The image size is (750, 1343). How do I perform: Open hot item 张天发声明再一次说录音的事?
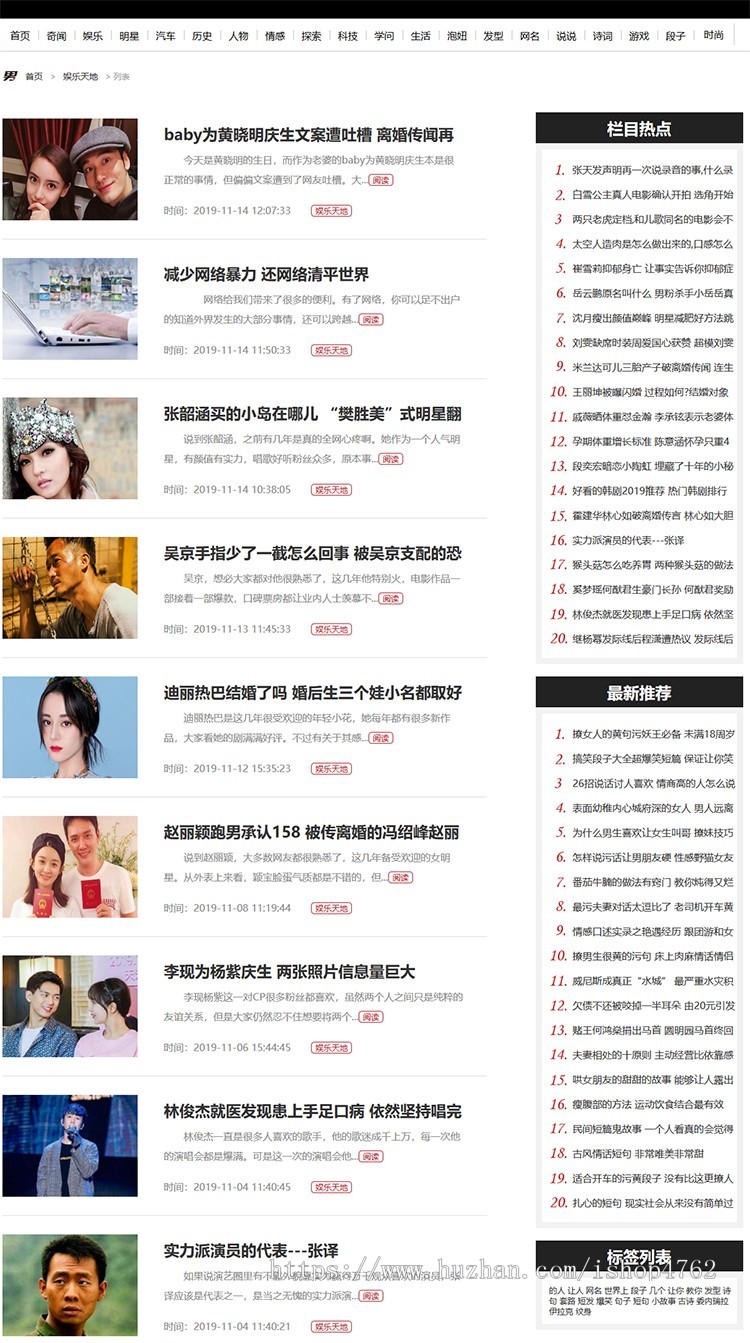tap(651, 170)
